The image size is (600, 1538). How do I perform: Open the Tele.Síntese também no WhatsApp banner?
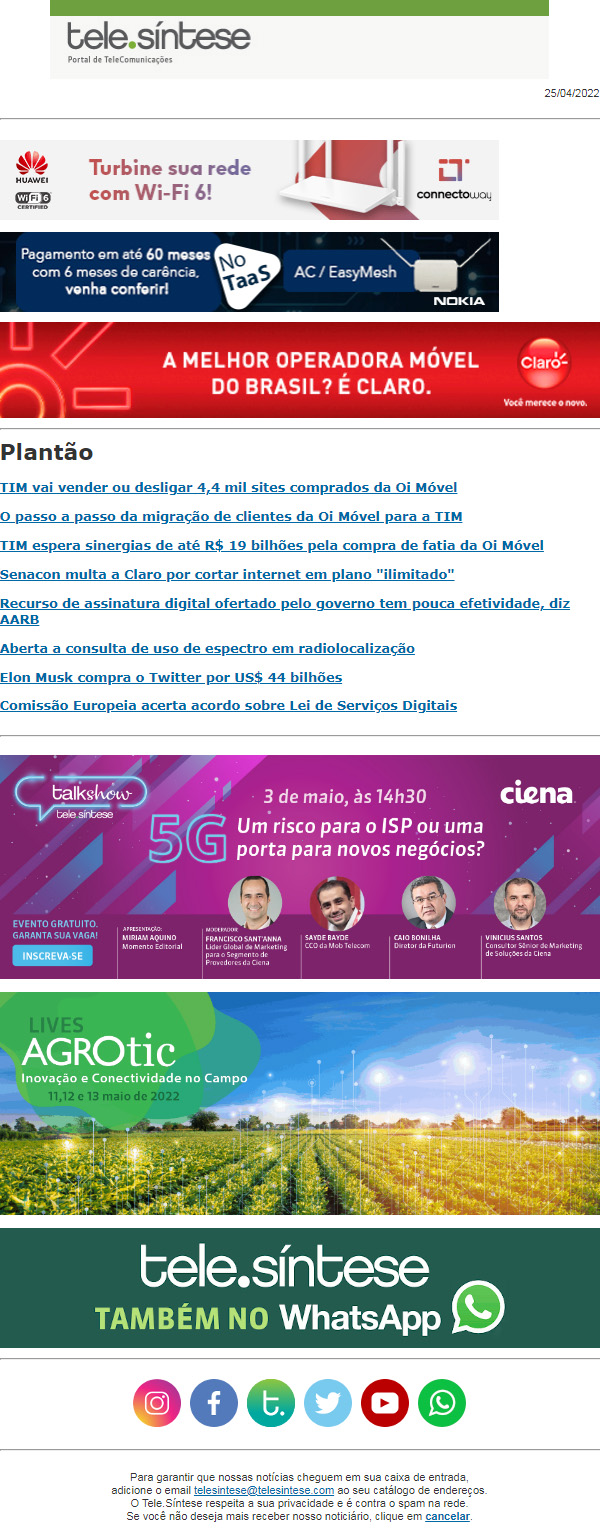click(x=300, y=1288)
